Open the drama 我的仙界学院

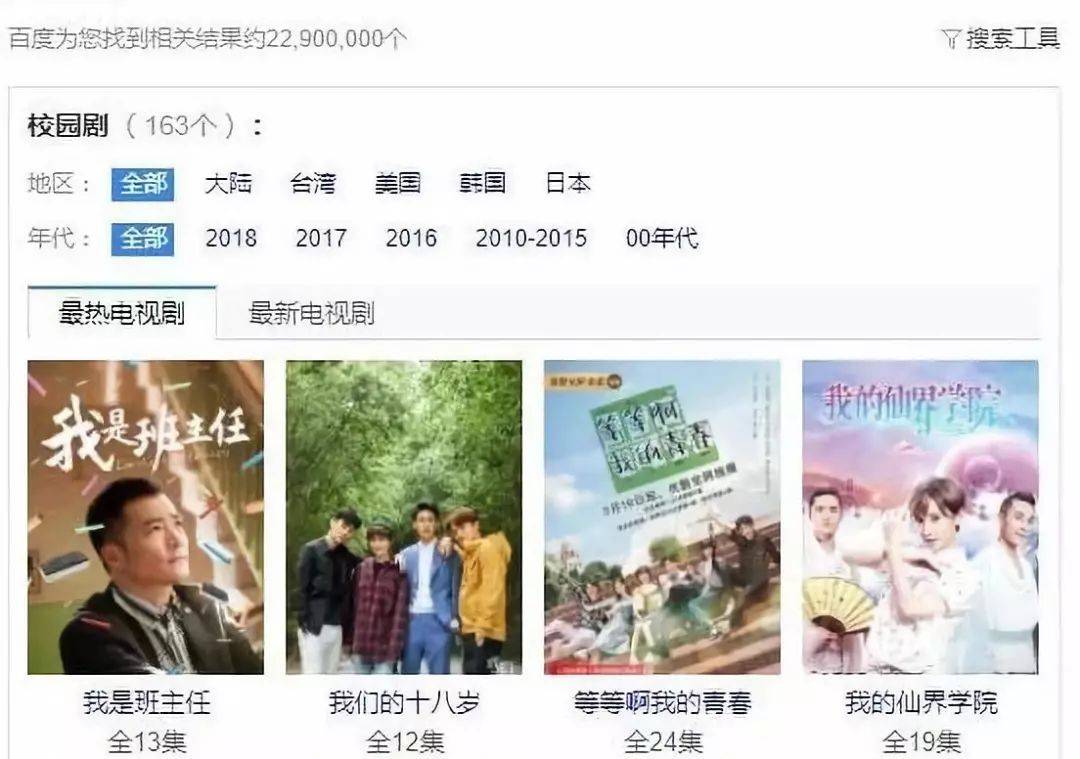click(920, 517)
